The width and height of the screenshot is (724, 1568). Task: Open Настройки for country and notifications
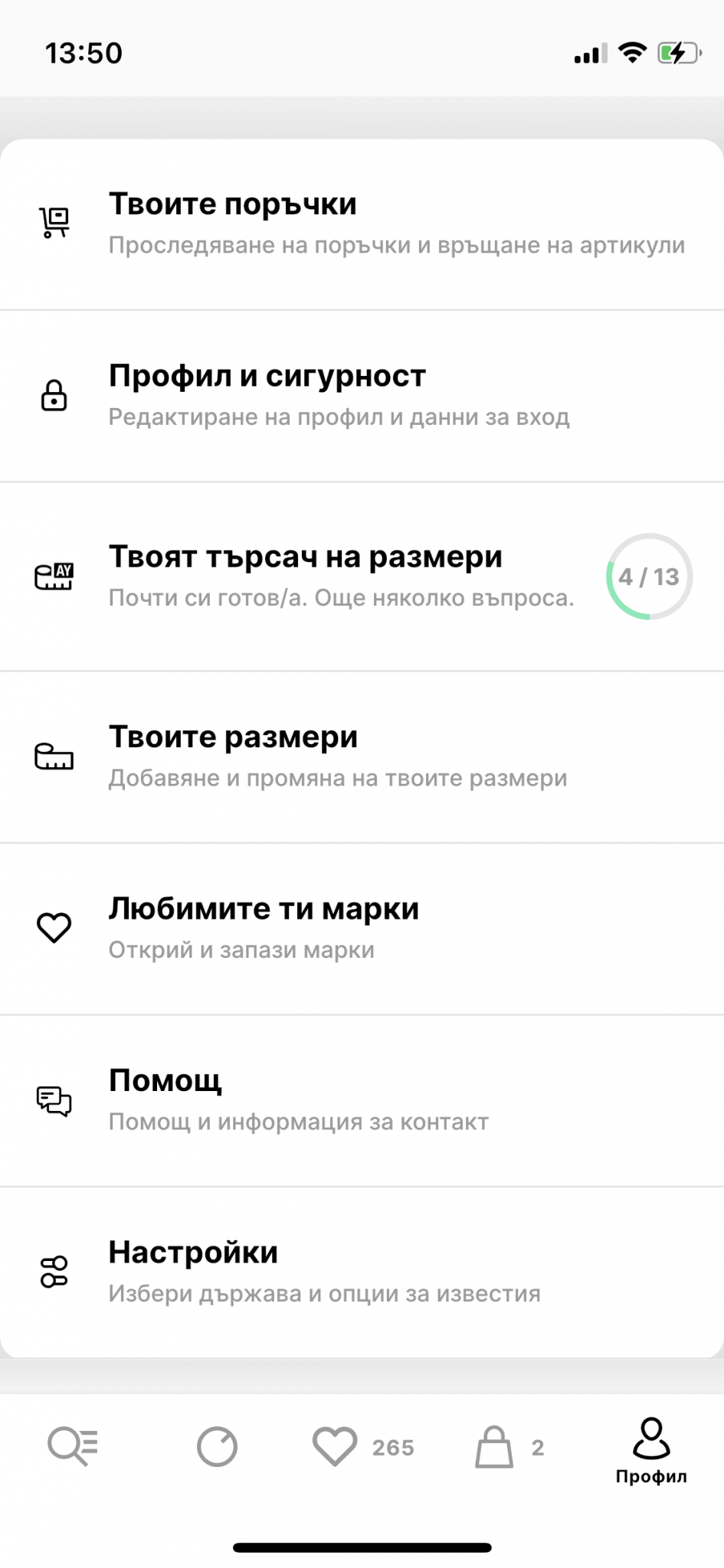pyautogui.click(x=362, y=1272)
